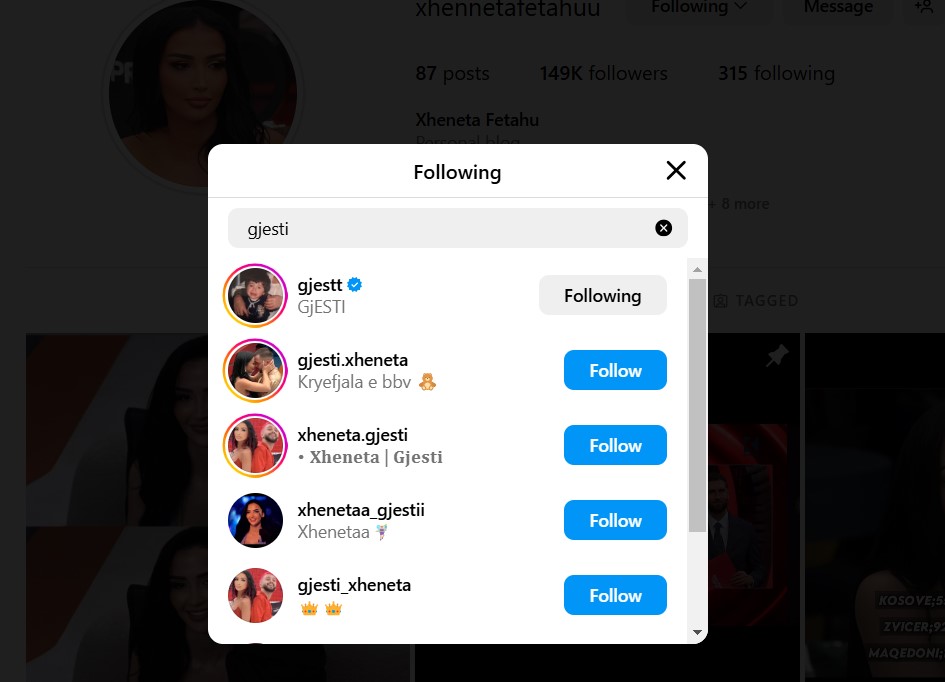Follow the xhenetaa_gjestii account
Screen dimensions: 945x682
coord(615,520)
